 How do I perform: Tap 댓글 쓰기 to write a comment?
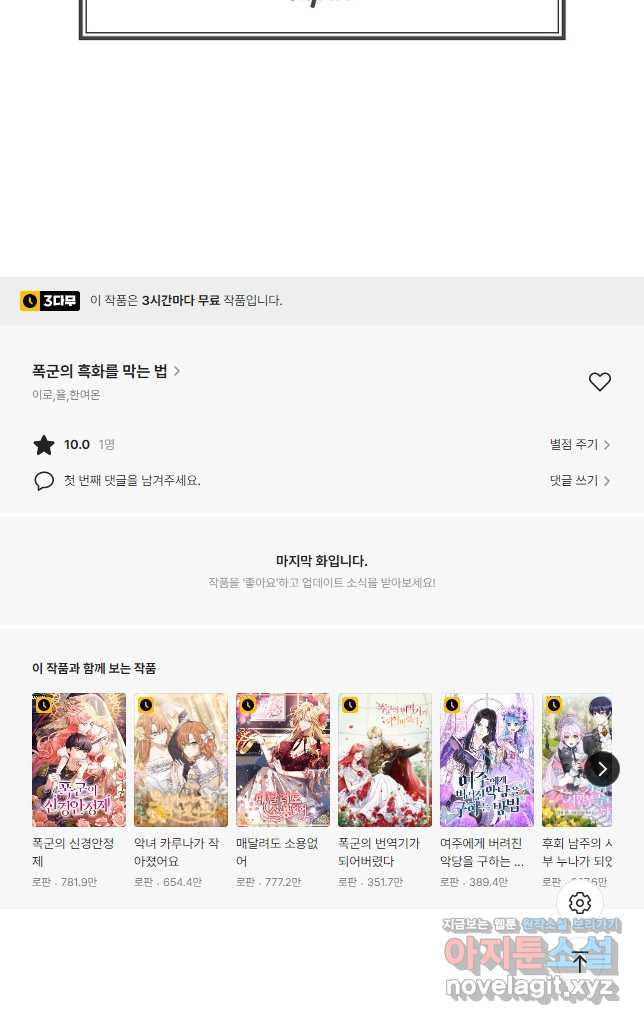[x=580, y=481]
